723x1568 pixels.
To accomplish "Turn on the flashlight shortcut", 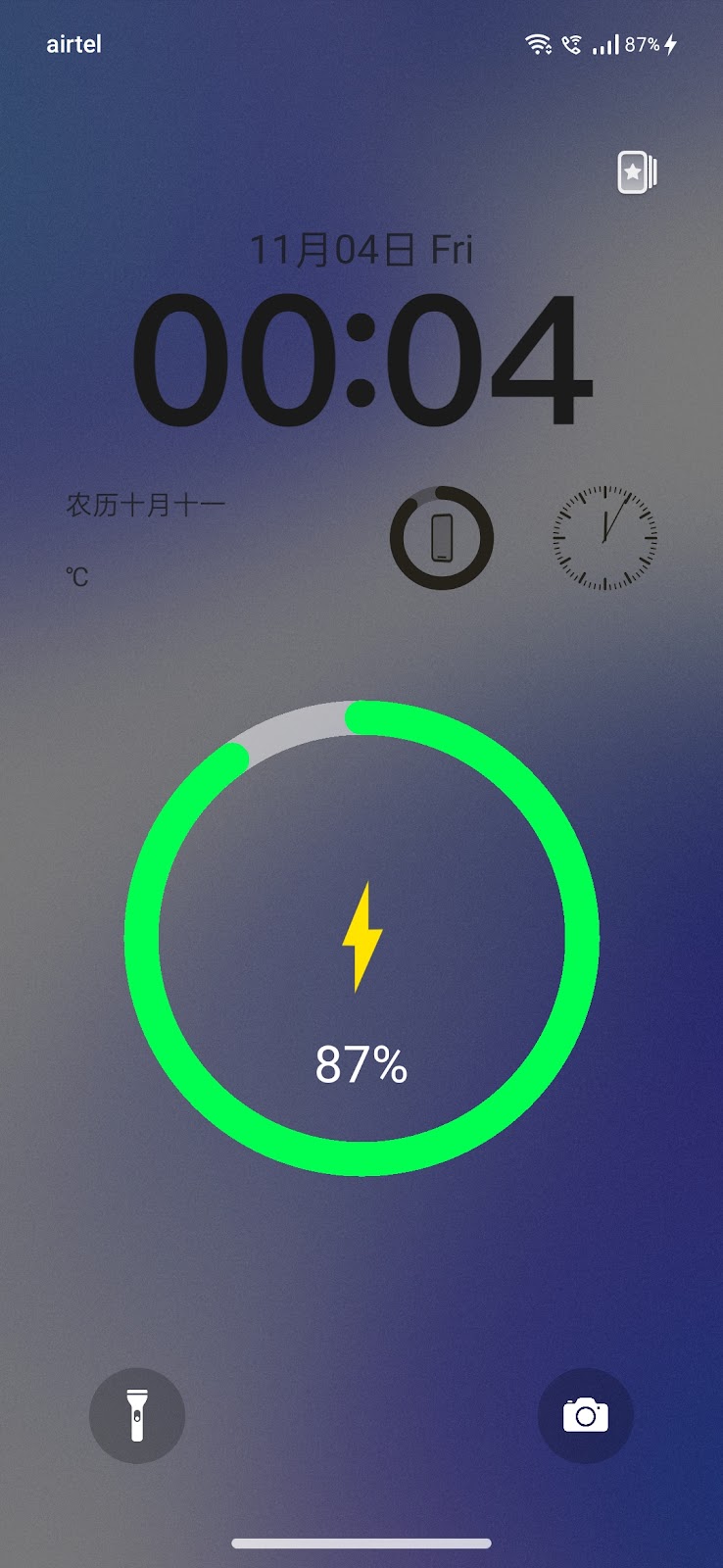I will [137, 1416].
